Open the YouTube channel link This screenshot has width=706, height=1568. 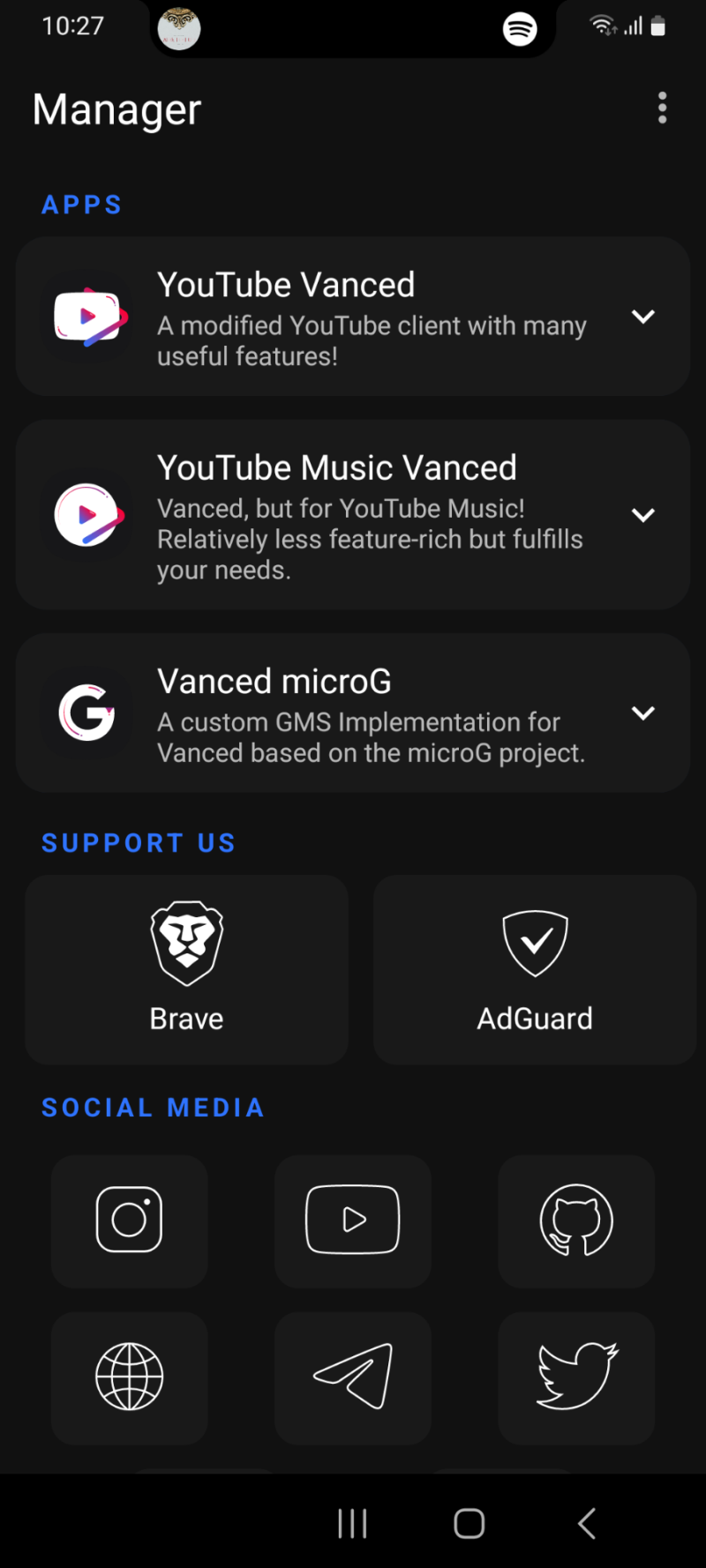pyautogui.click(x=353, y=1221)
